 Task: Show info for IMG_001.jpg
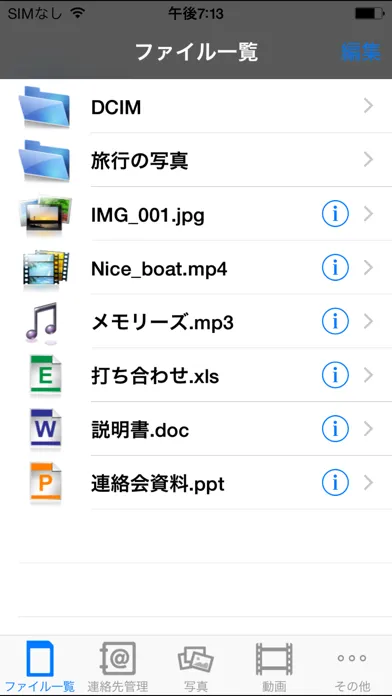coord(335,214)
